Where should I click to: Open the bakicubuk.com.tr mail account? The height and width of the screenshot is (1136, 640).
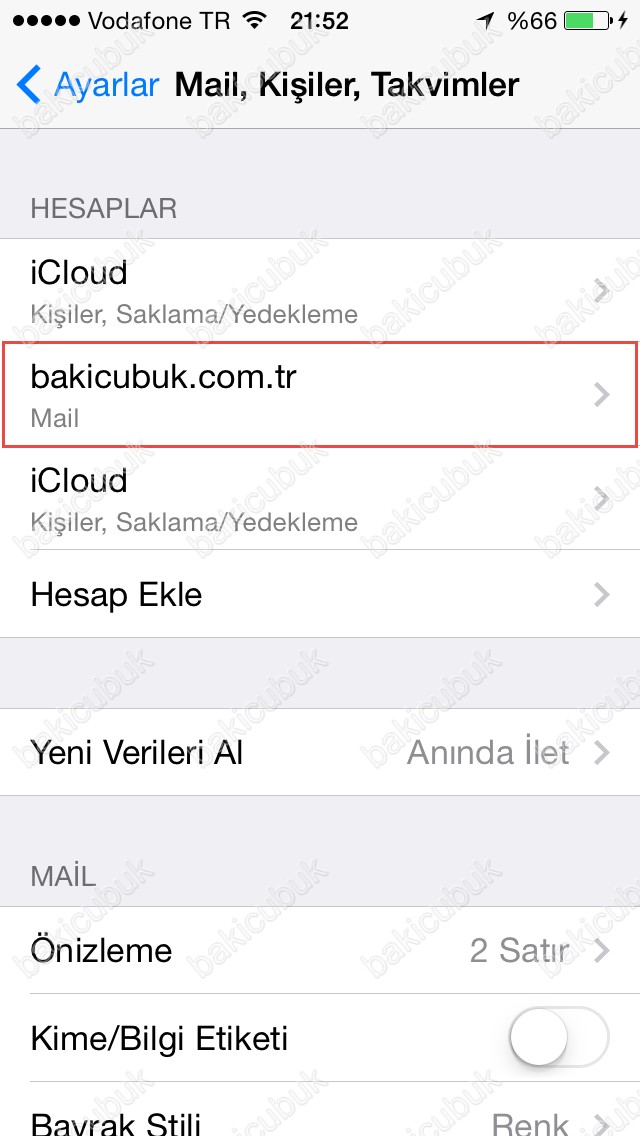[x=320, y=394]
